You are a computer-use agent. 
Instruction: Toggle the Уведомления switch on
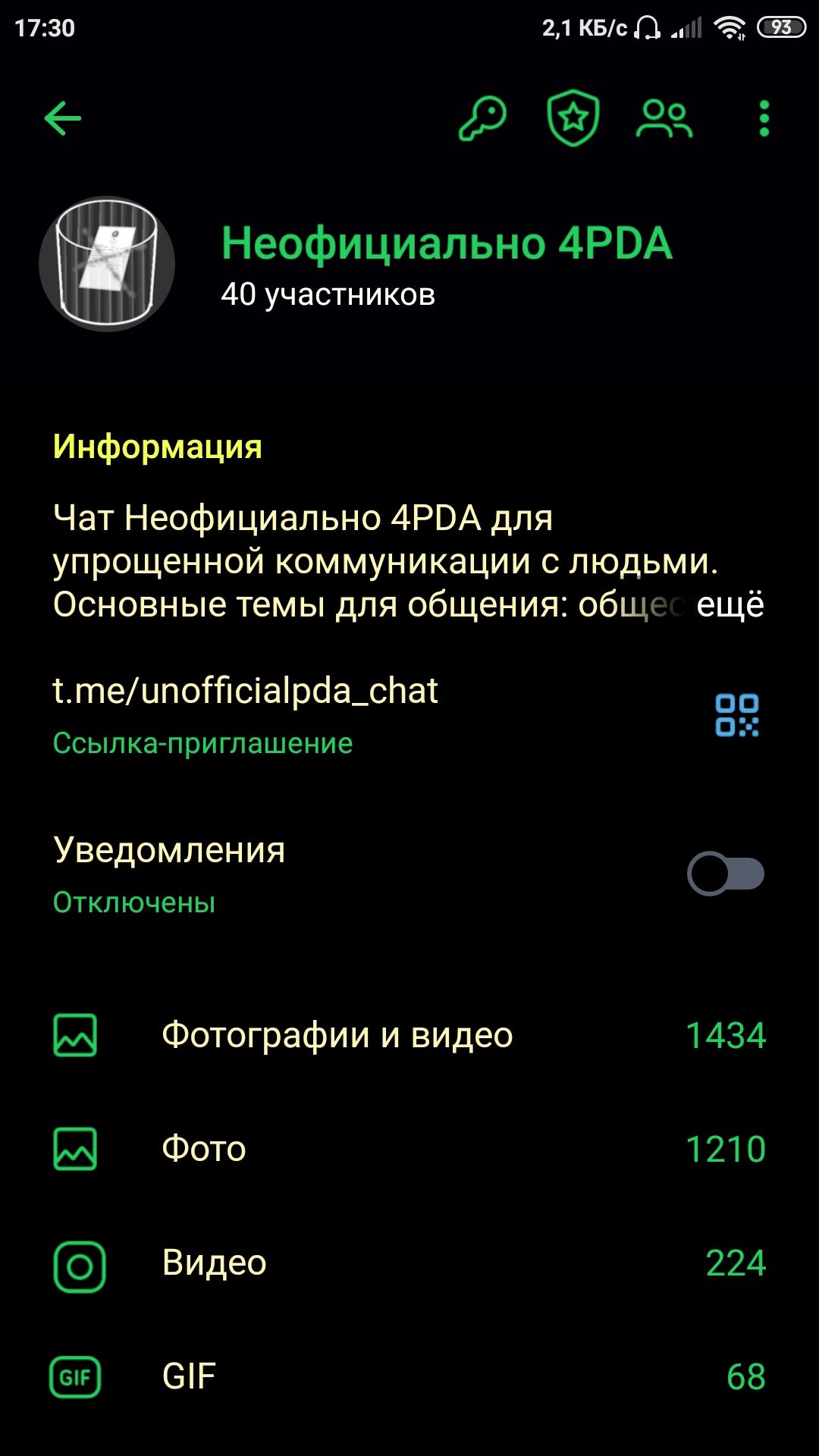(x=726, y=874)
